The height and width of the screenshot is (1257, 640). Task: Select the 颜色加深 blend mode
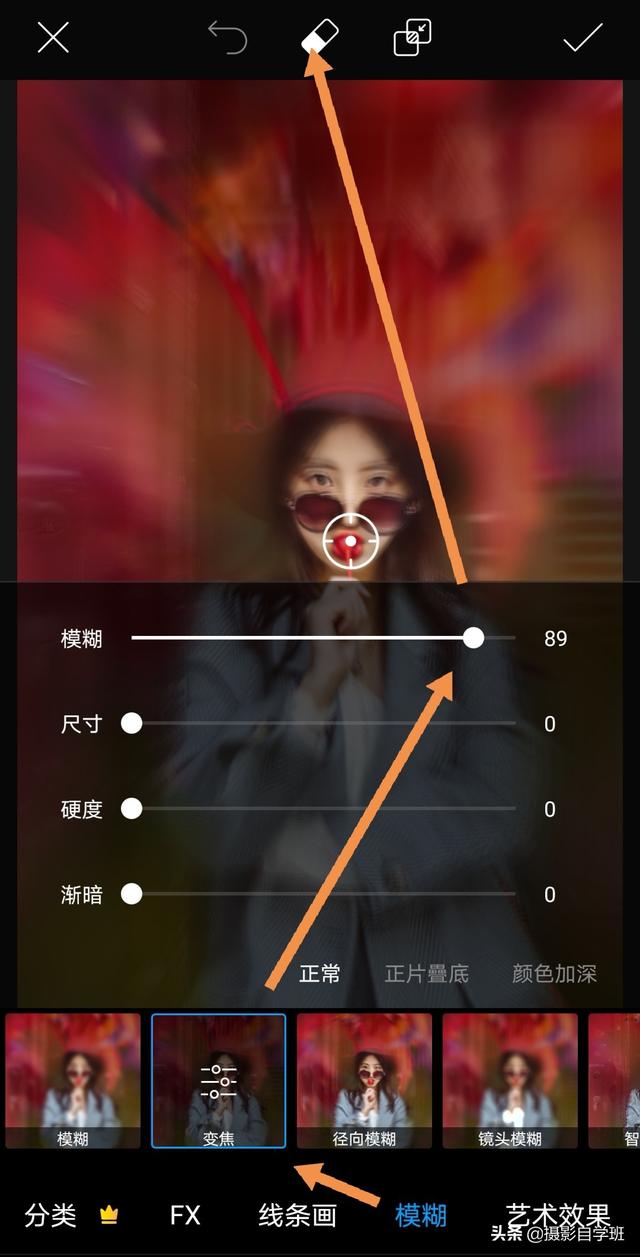point(555,973)
